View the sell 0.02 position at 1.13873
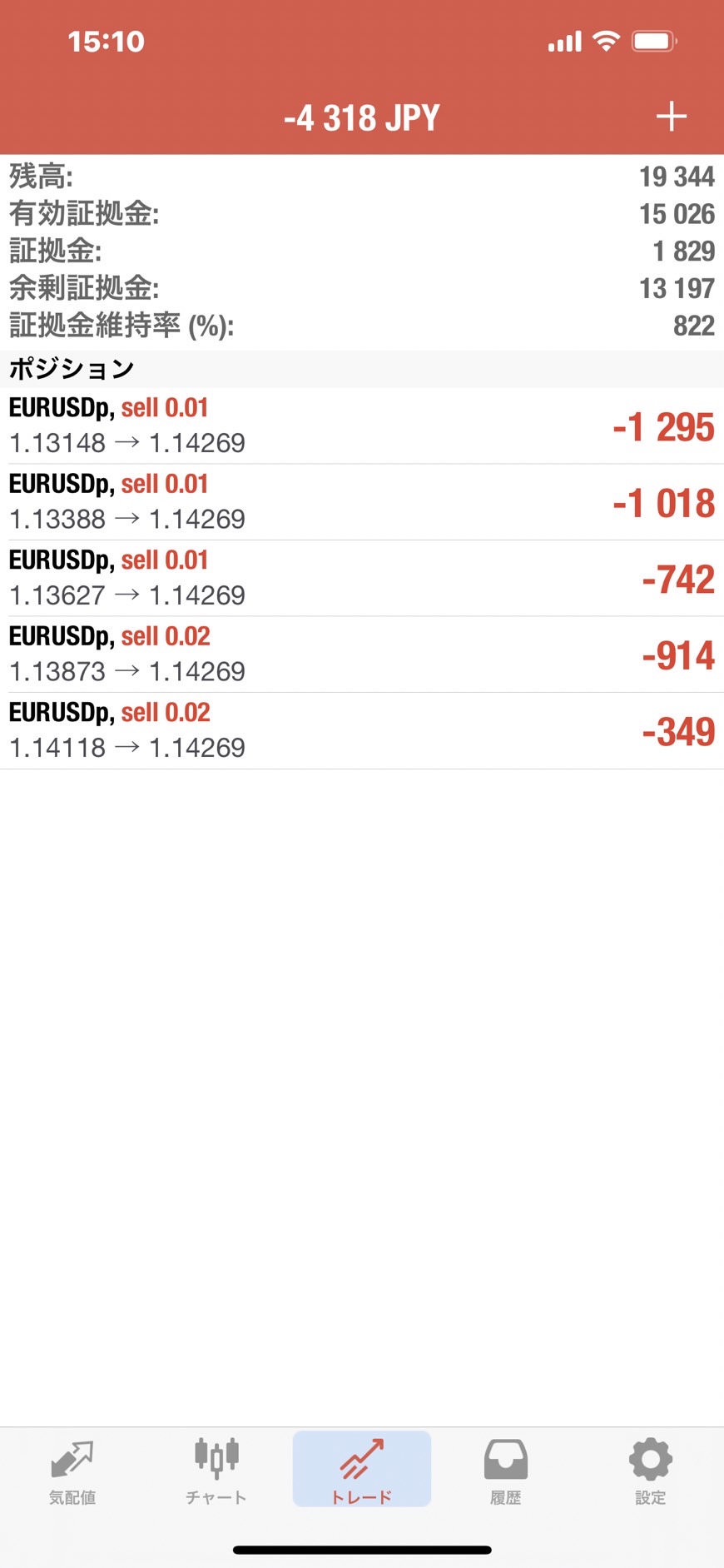This screenshot has height=1568, width=724. 362,655
